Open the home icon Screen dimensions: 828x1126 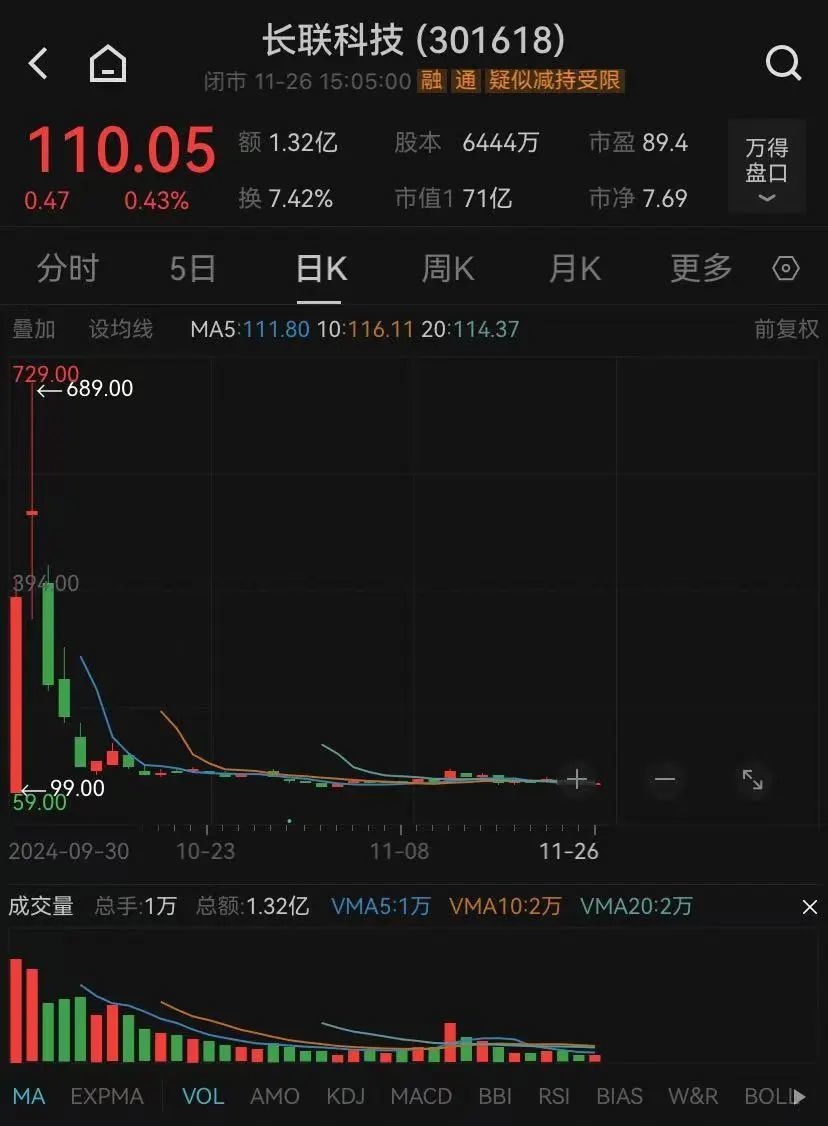(x=108, y=64)
